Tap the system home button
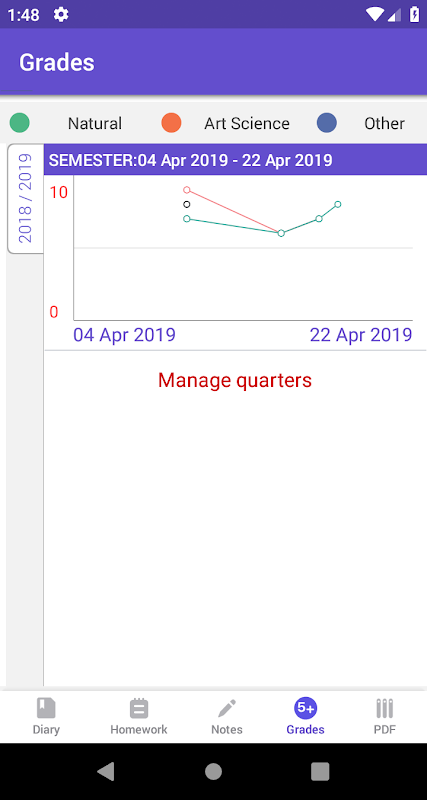 213,771
